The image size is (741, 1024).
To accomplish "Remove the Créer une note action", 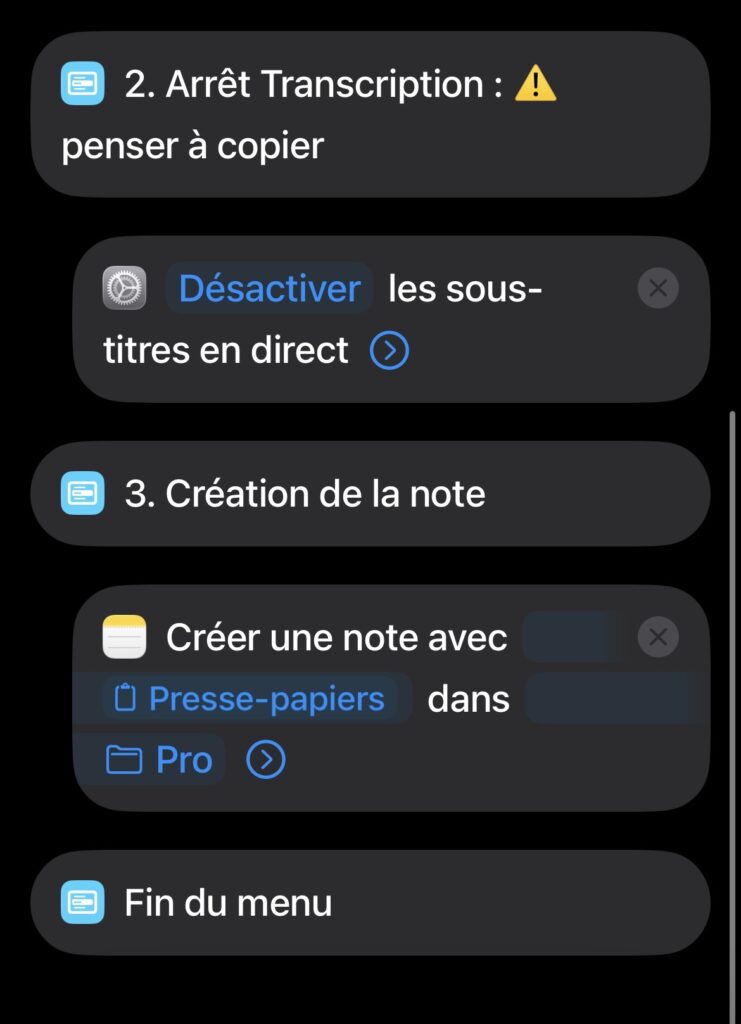I will coord(658,637).
